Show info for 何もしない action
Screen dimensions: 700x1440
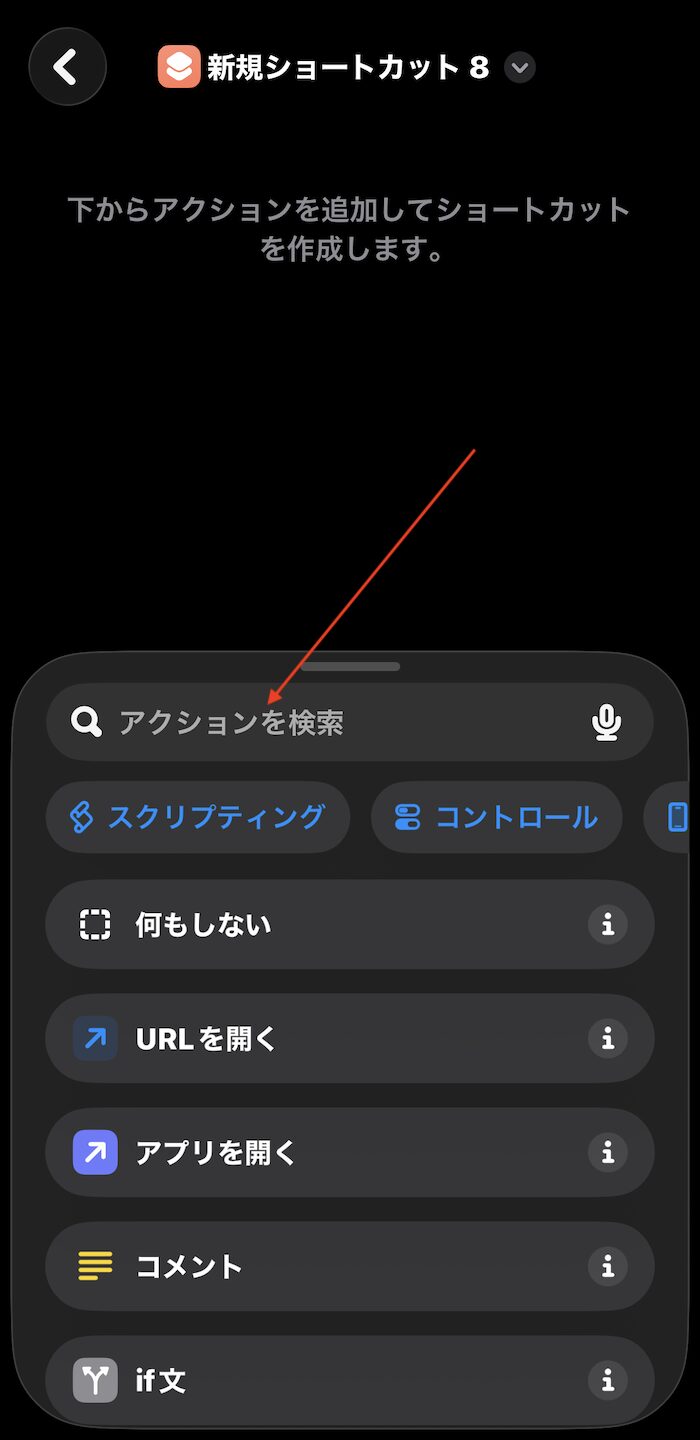tap(607, 925)
